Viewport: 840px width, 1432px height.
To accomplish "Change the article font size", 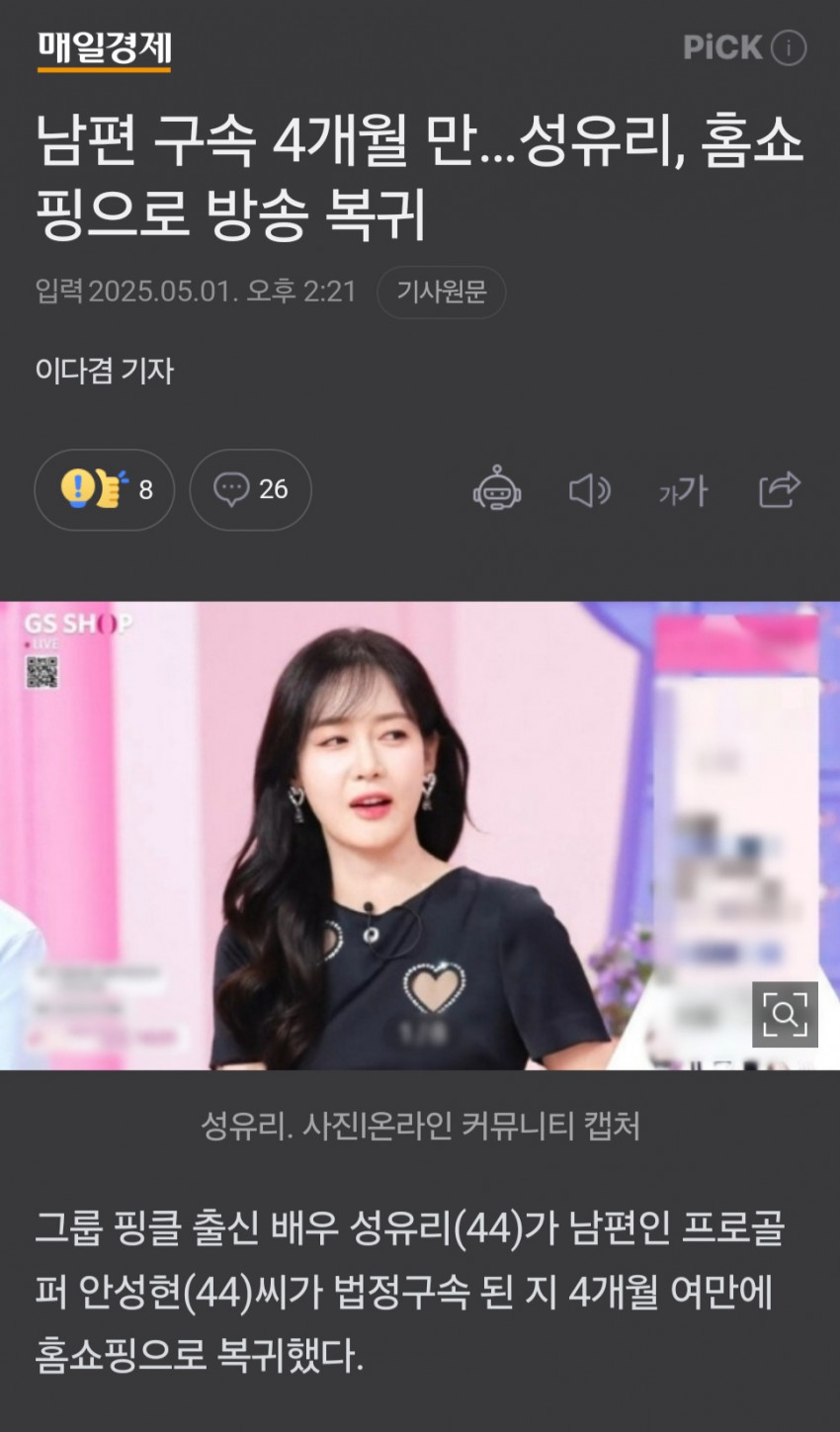I will (684, 490).
